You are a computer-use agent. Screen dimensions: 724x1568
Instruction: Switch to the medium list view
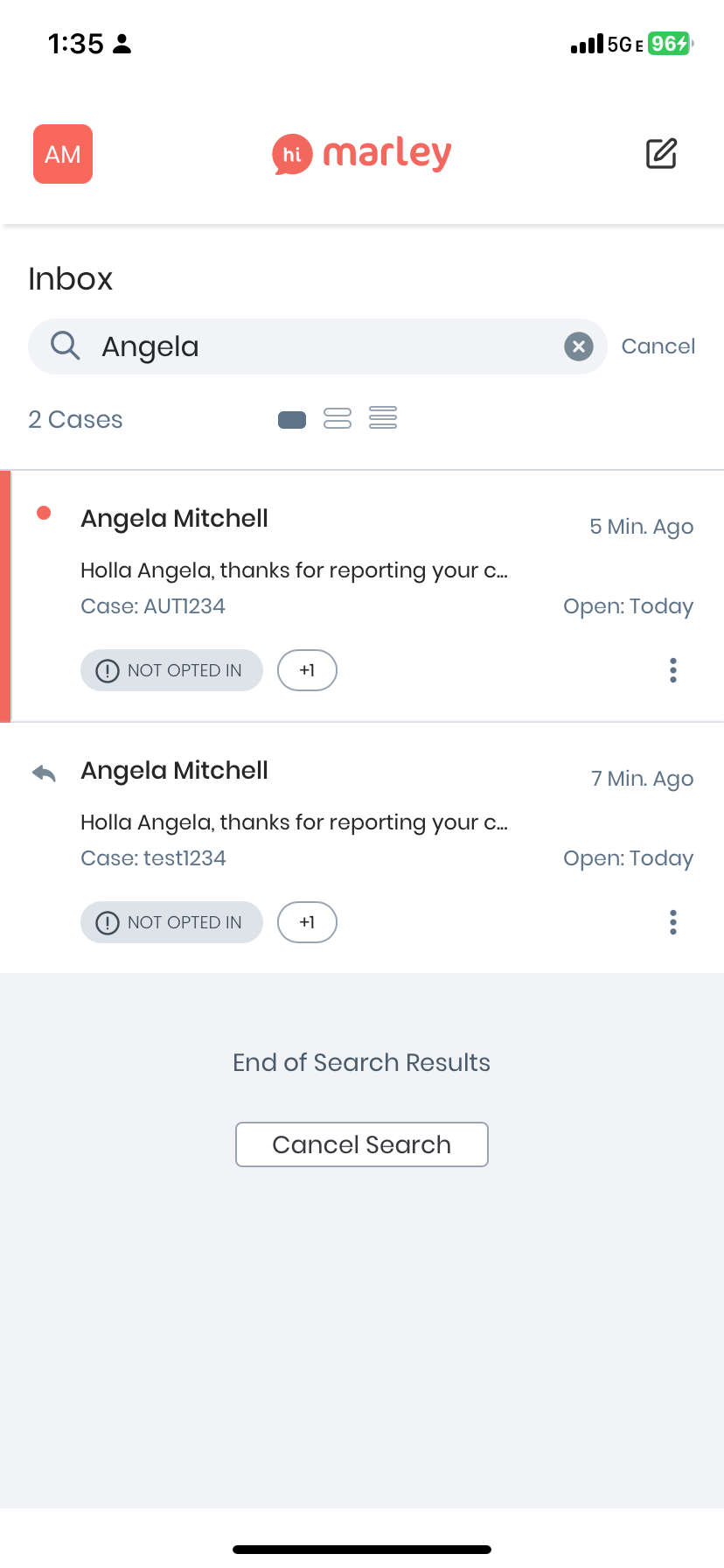[338, 419]
